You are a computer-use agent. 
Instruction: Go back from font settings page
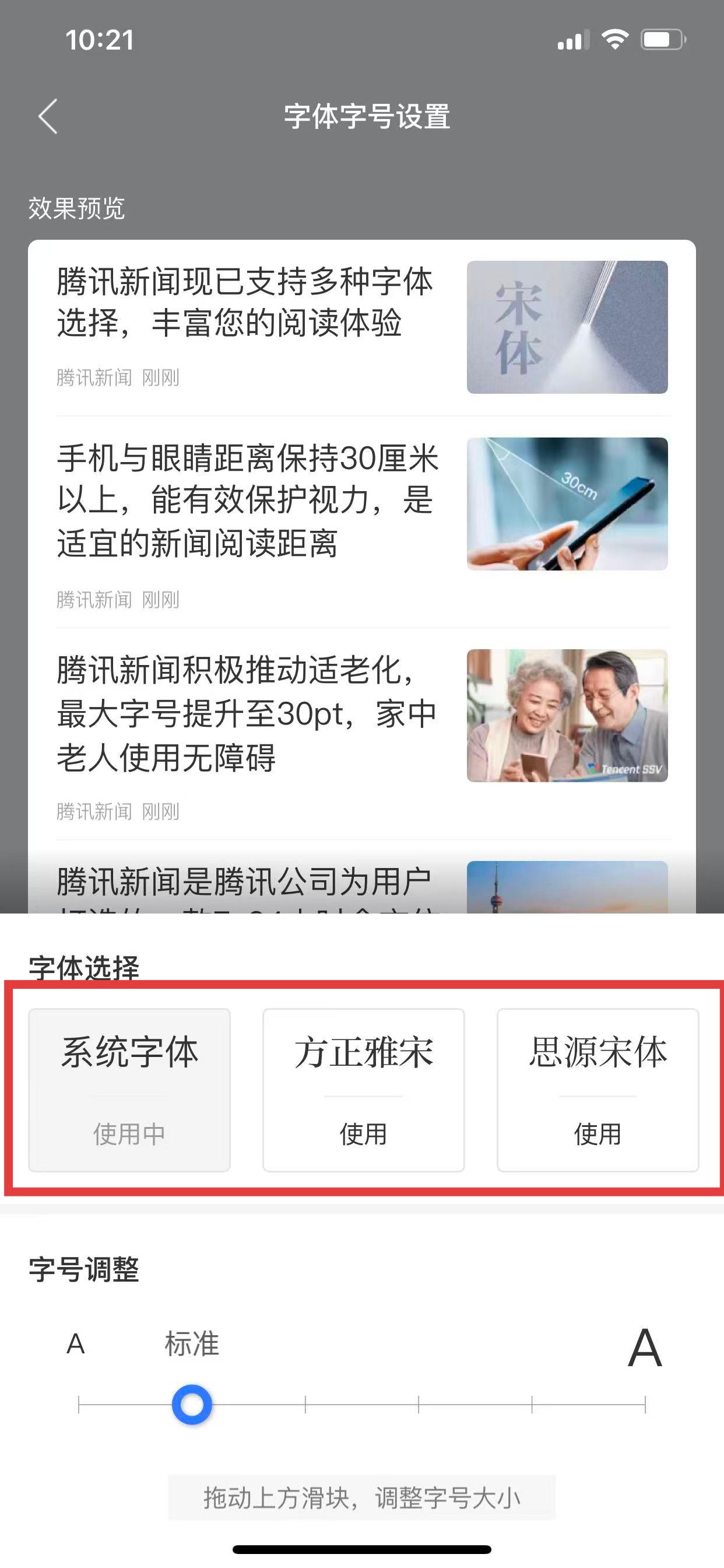(x=47, y=116)
